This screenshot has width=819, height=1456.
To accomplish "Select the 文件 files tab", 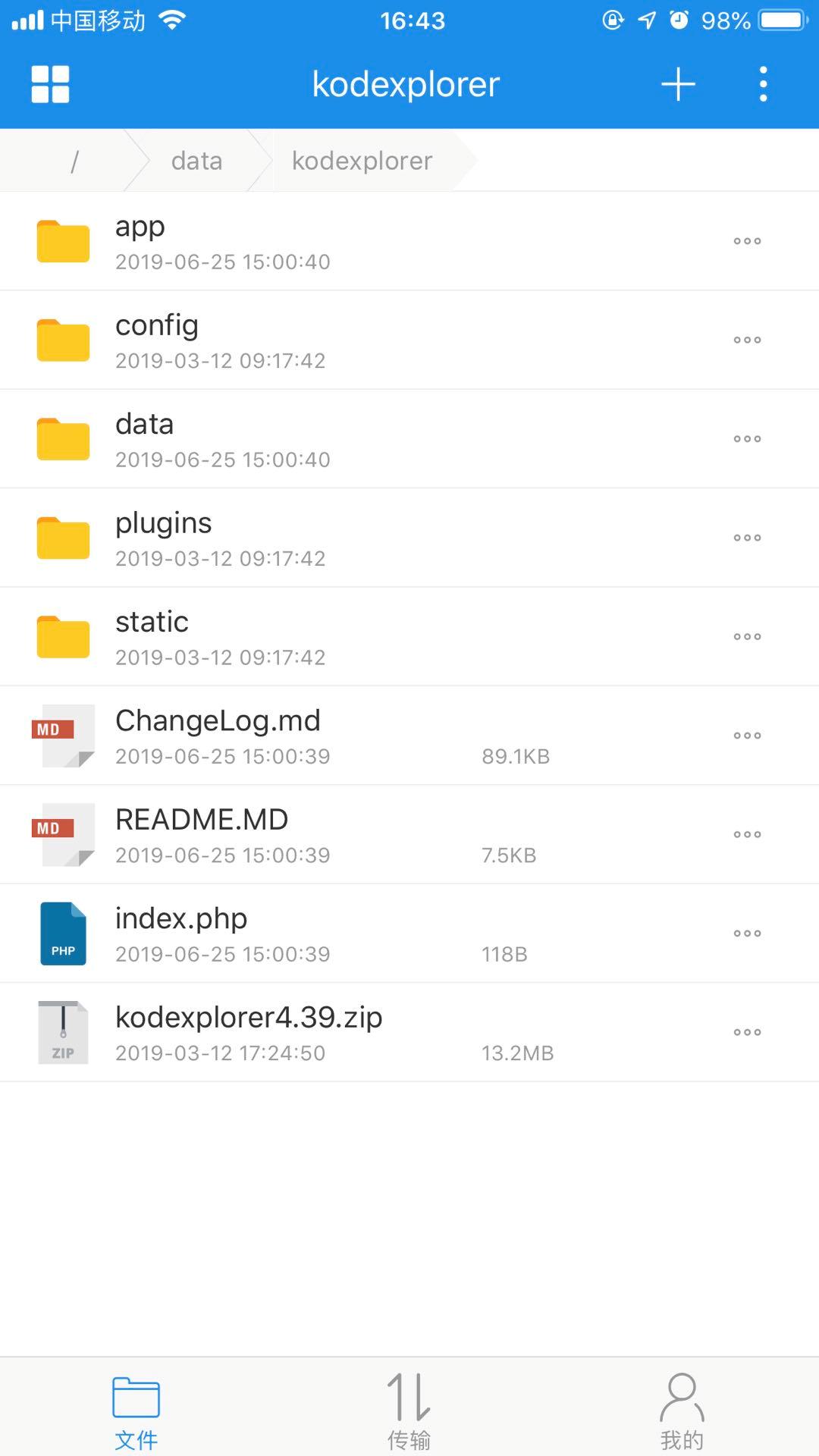I will click(x=136, y=1410).
